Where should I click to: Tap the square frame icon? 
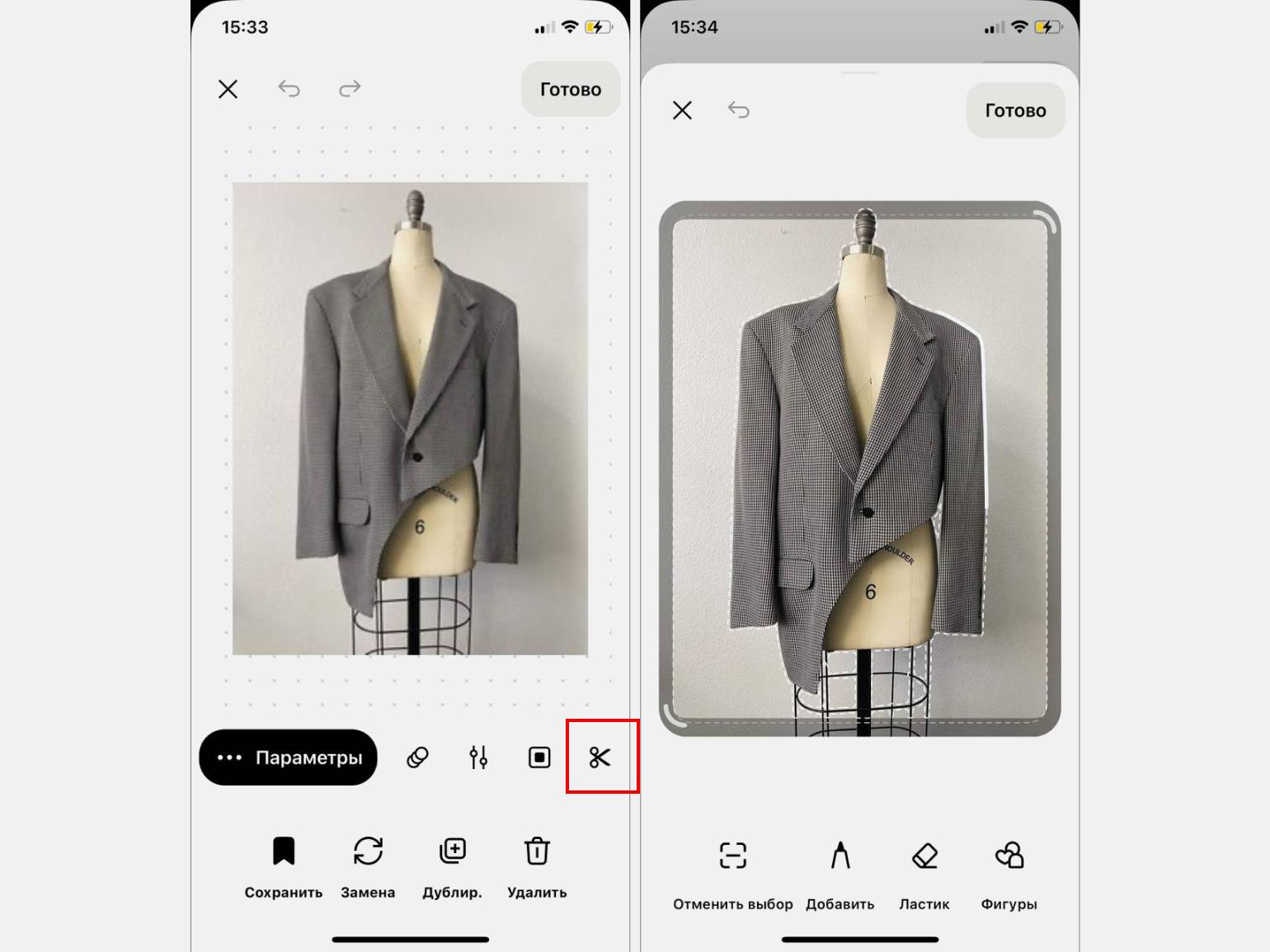tap(539, 757)
